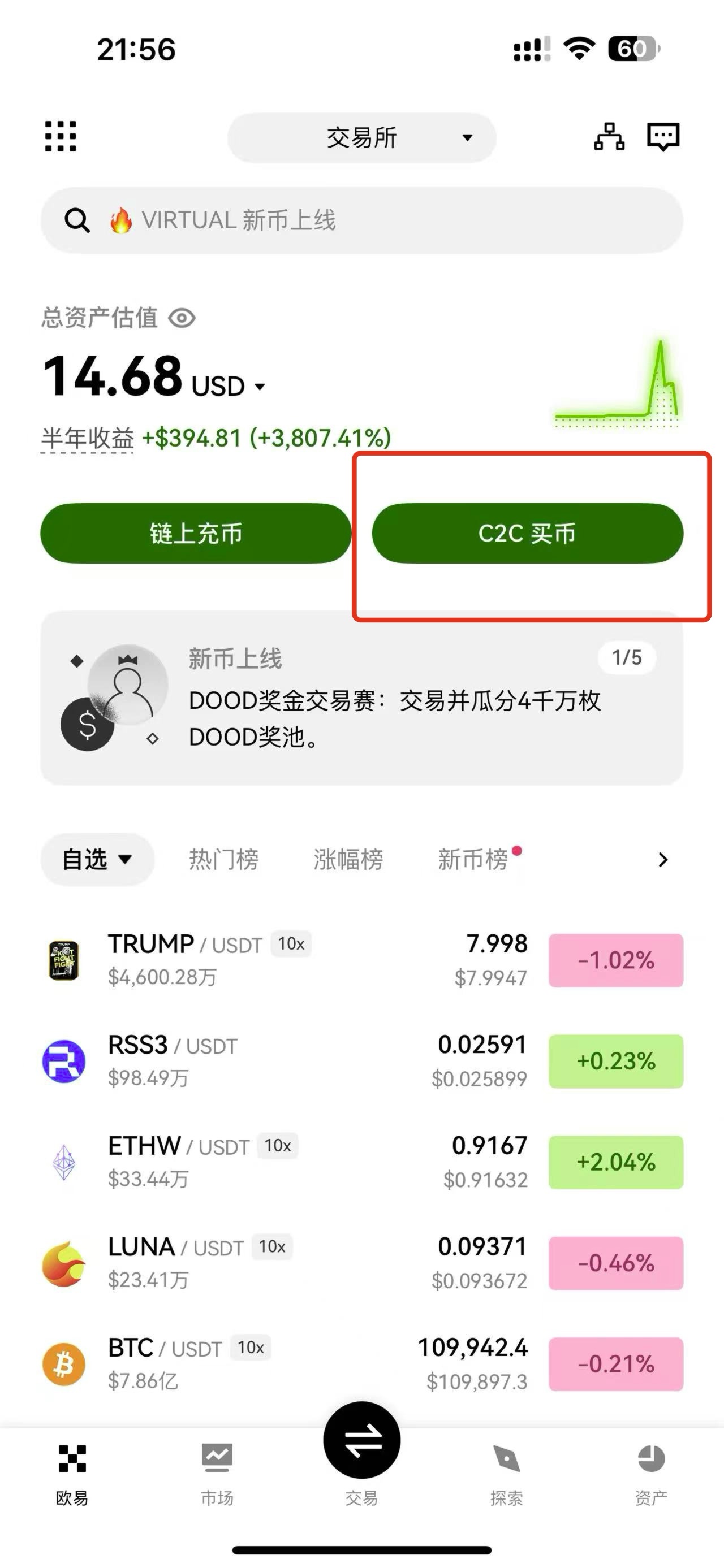Open the center 交易 trade button

pos(361,1441)
